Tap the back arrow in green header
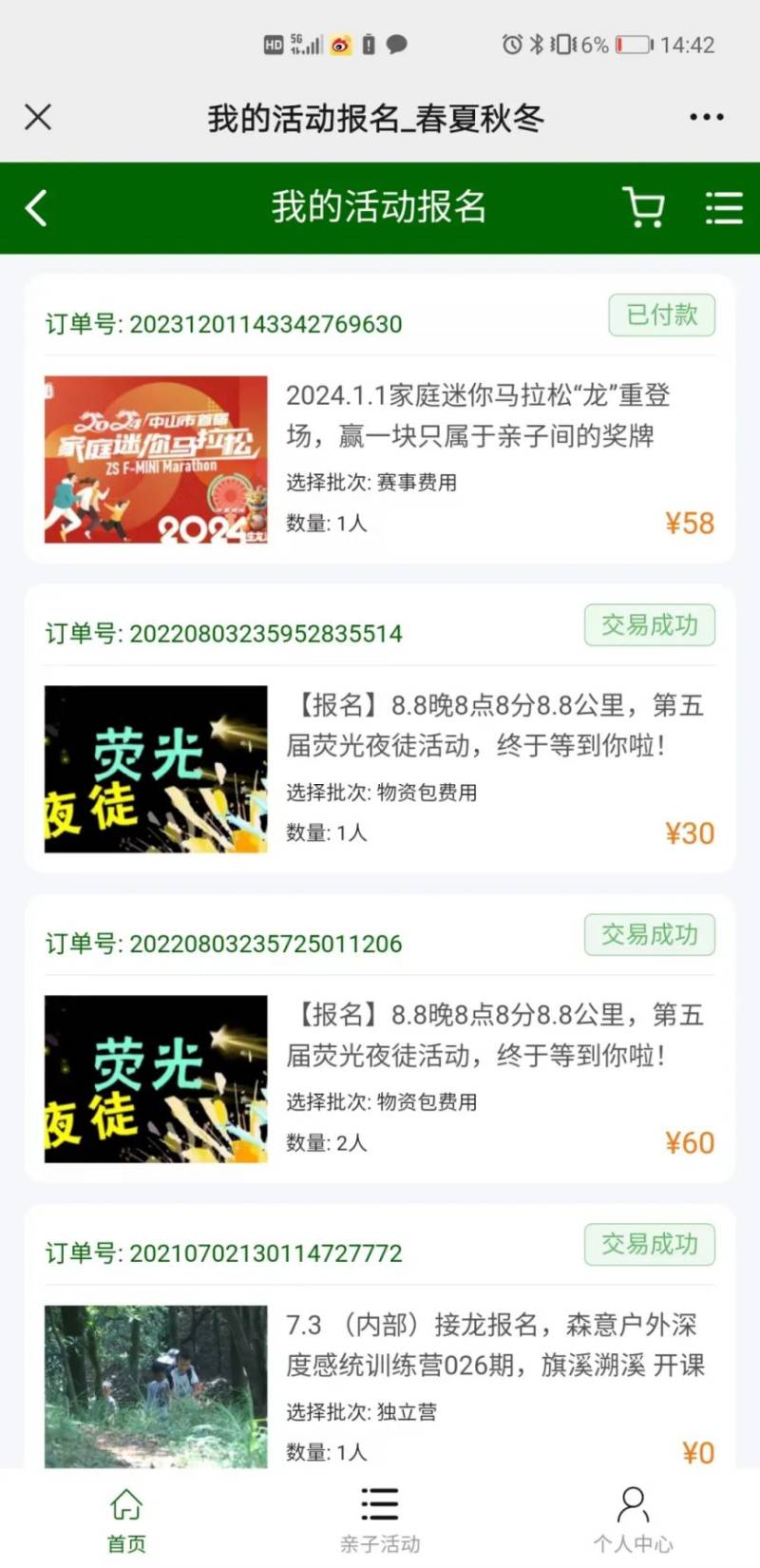Image resolution: width=760 pixels, height=1568 pixels. 36,208
